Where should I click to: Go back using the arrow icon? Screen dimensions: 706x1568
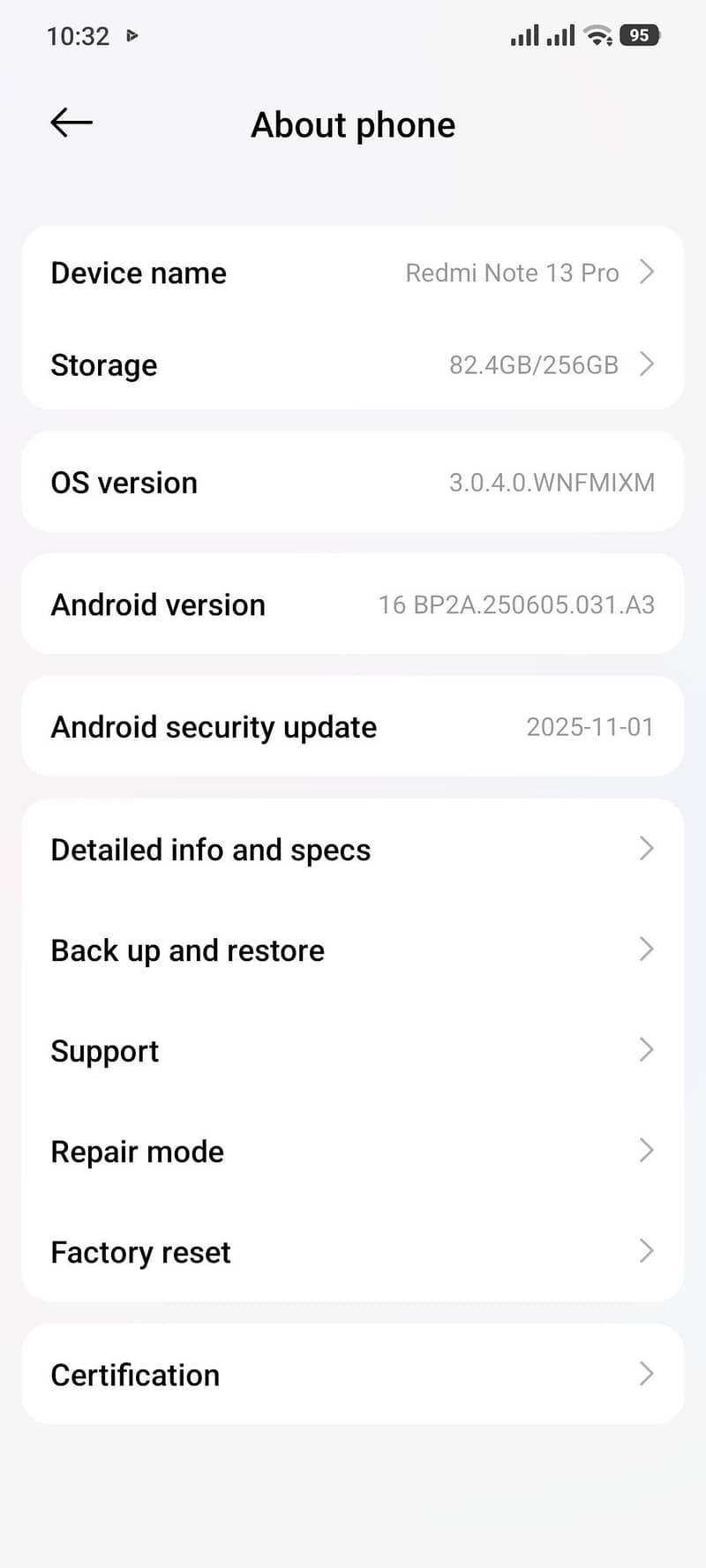pyautogui.click(x=71, y=123)
